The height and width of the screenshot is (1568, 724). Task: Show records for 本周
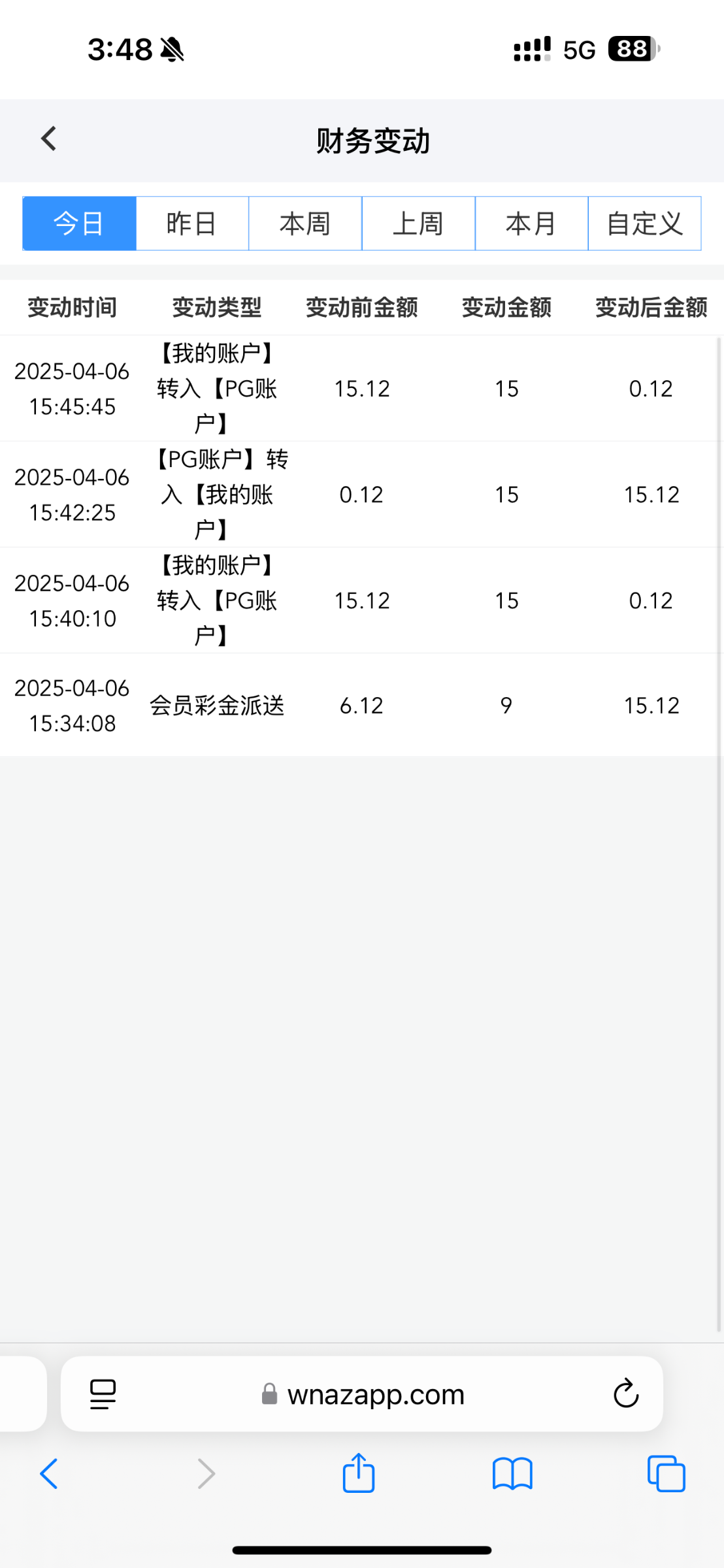click(305, 223)
